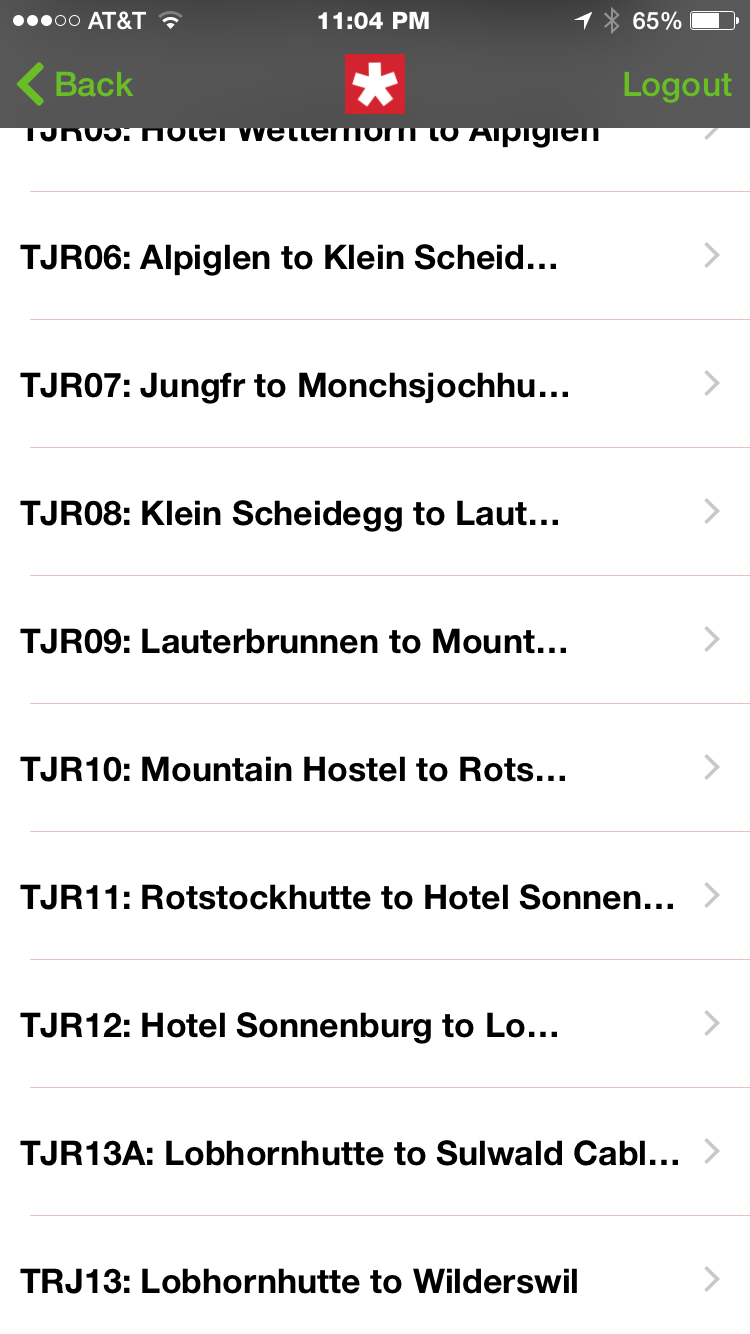Screen dimensions: 750x1334
Task: Tap Logout in the header
Action: coord(677,85)
